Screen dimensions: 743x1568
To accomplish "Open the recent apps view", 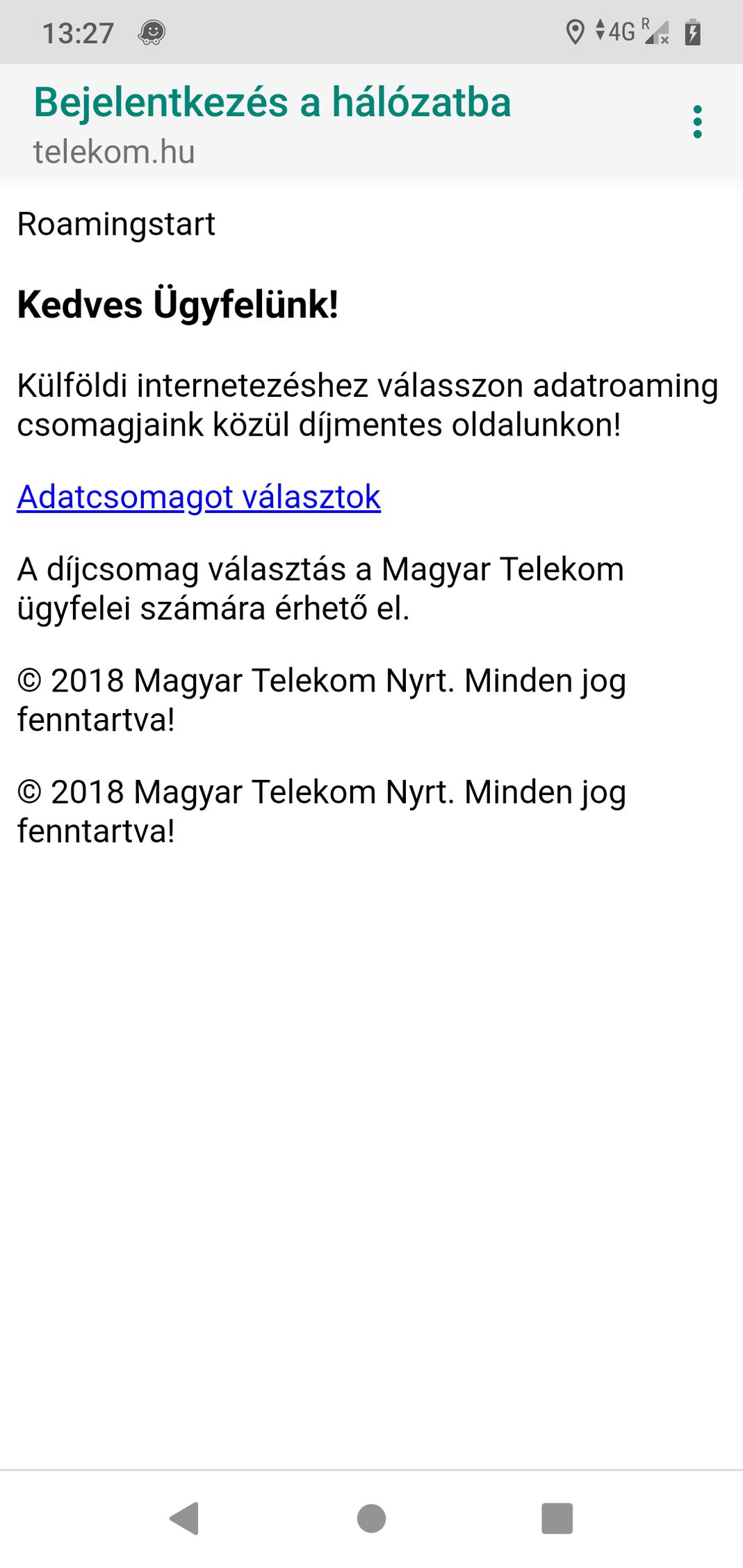I will point(557,1518).
